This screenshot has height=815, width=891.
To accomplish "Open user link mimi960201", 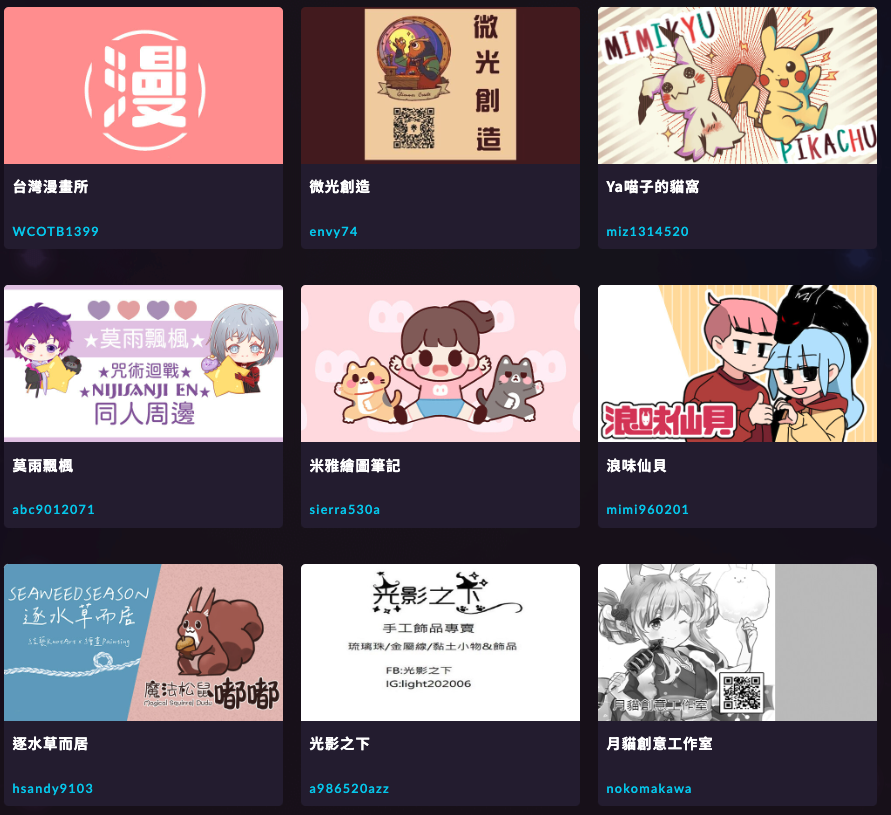I will click(x=647, y=509).
